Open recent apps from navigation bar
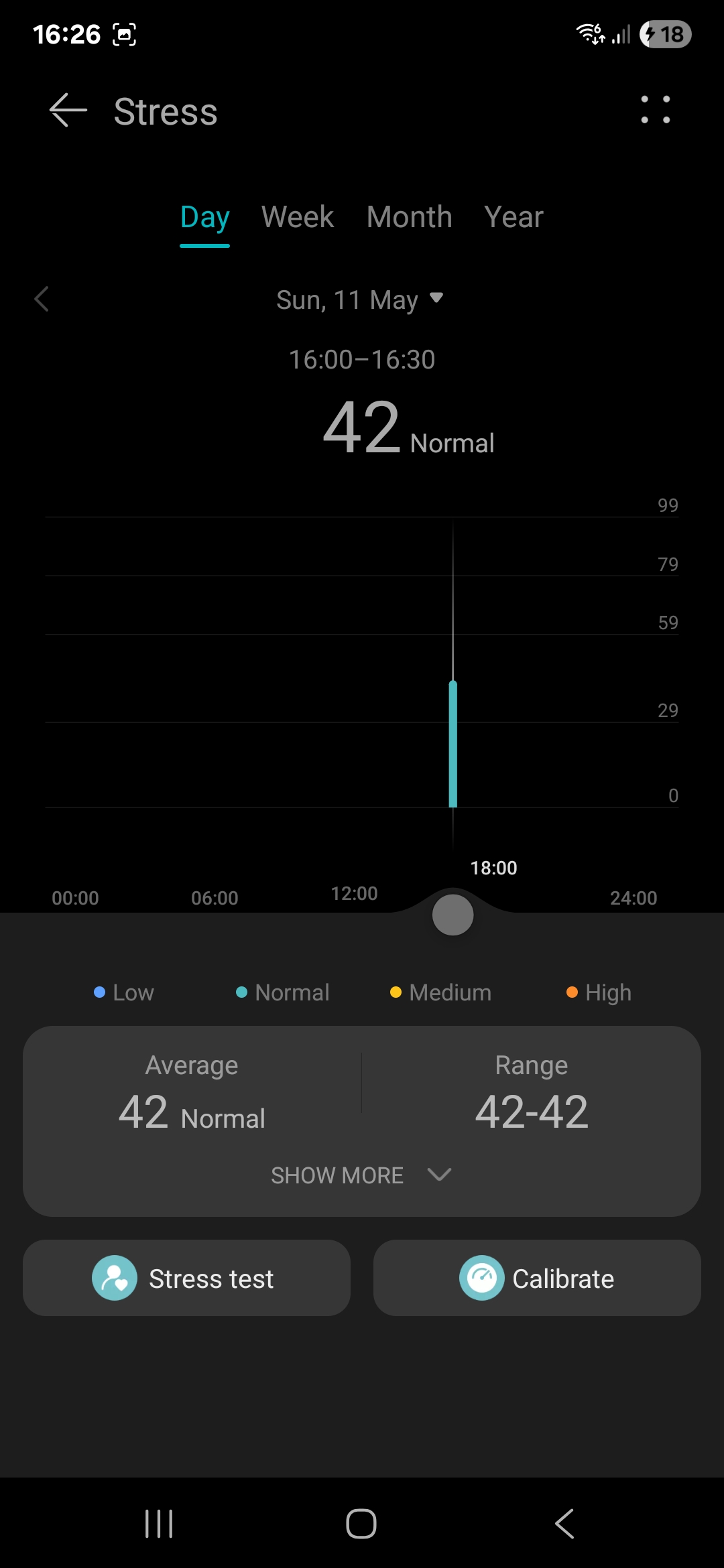 [159, 1524]
